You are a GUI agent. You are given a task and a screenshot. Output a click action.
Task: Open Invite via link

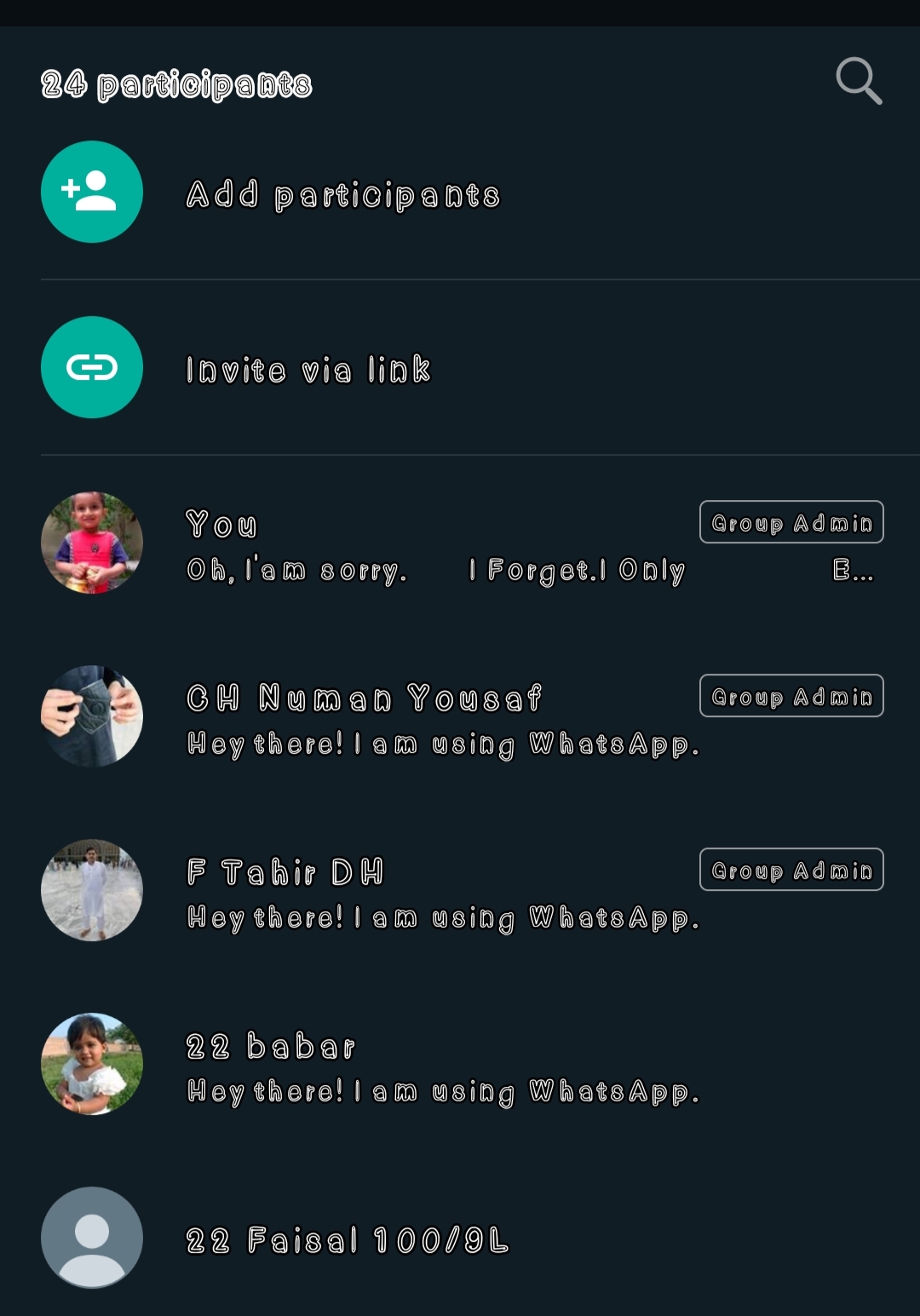(x=308, y=370)
